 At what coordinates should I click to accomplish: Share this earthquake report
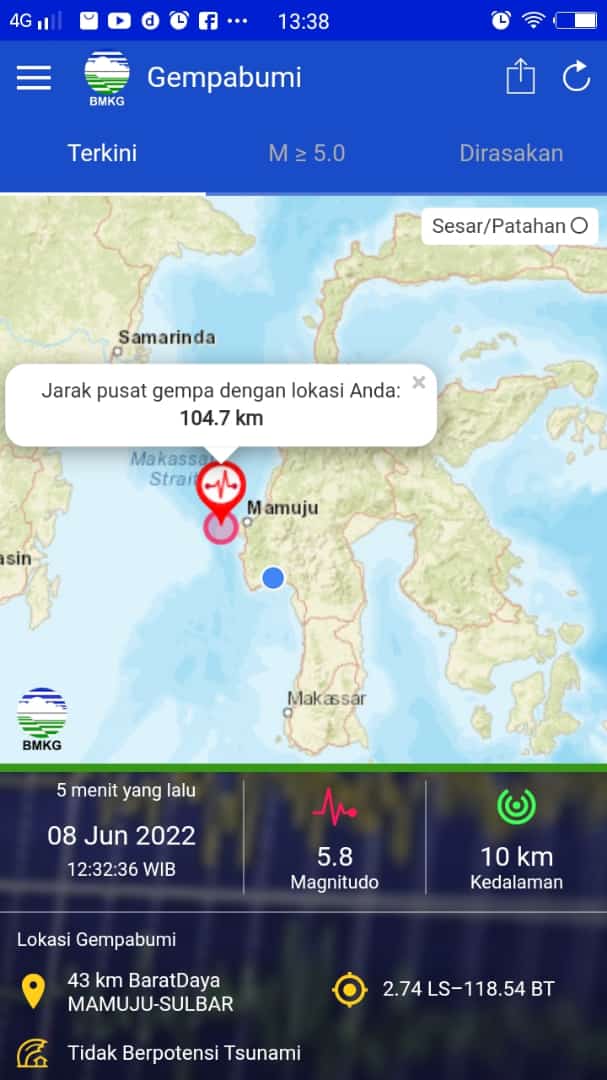[x=520, y=76]
